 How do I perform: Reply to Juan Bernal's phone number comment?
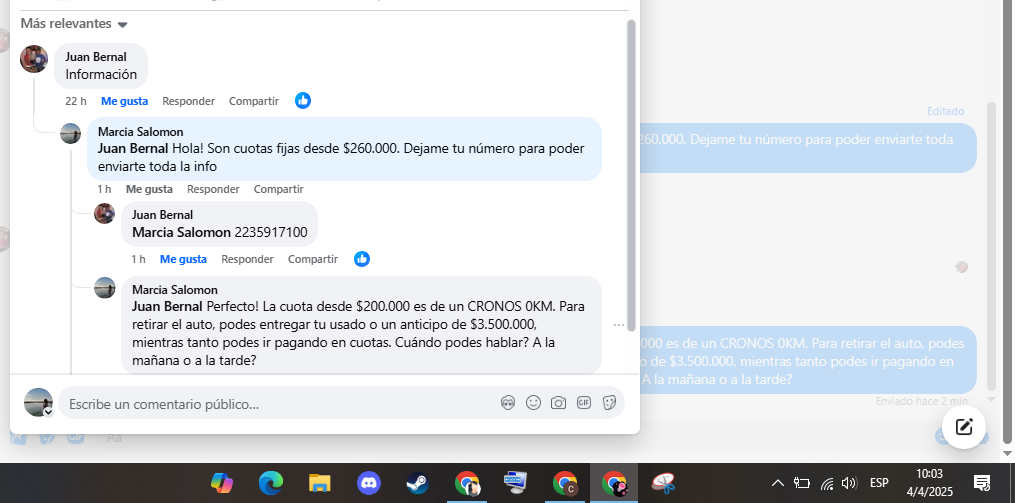click(x=247, y=259)
